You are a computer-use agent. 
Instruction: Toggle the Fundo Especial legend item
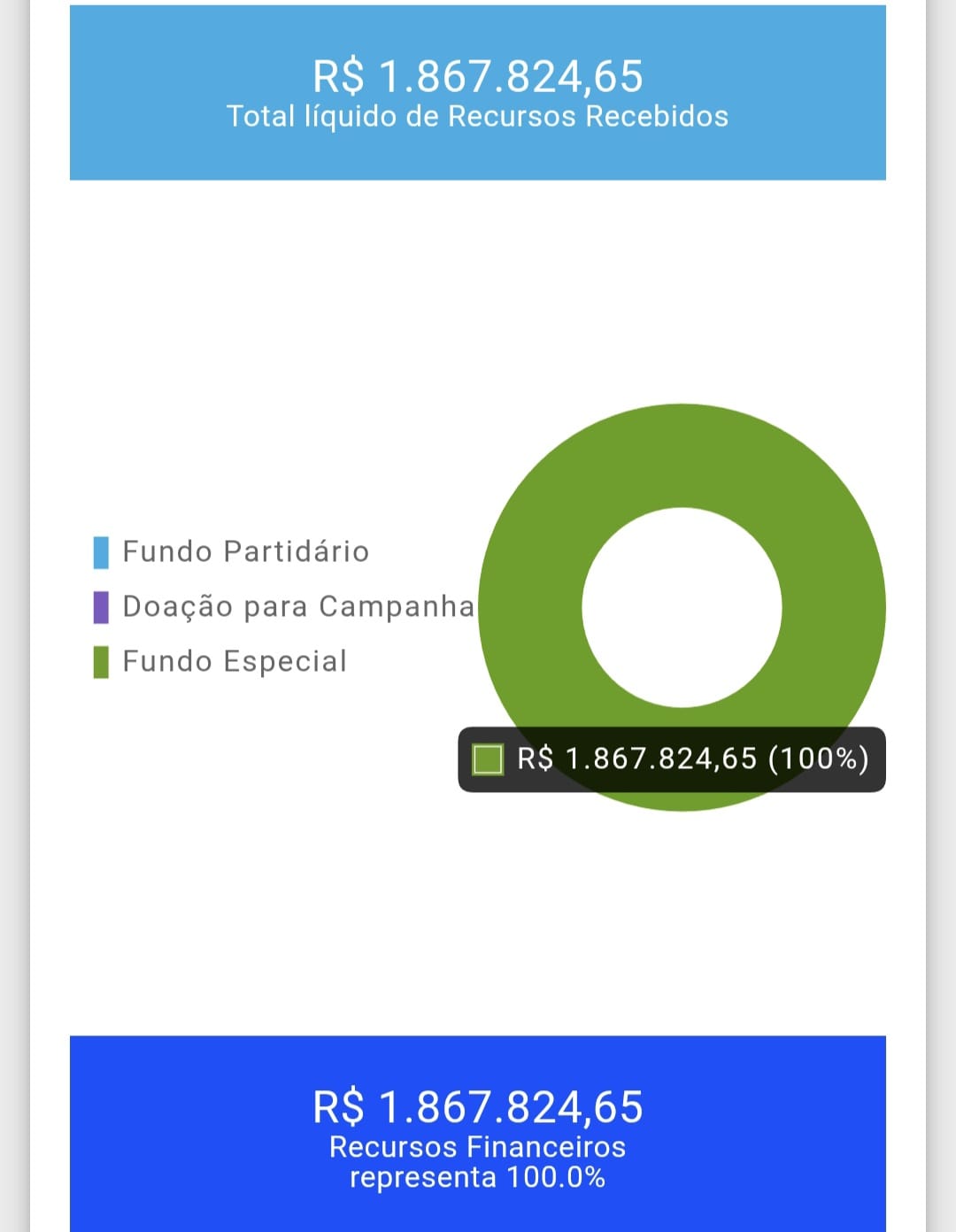pos(220,661)
